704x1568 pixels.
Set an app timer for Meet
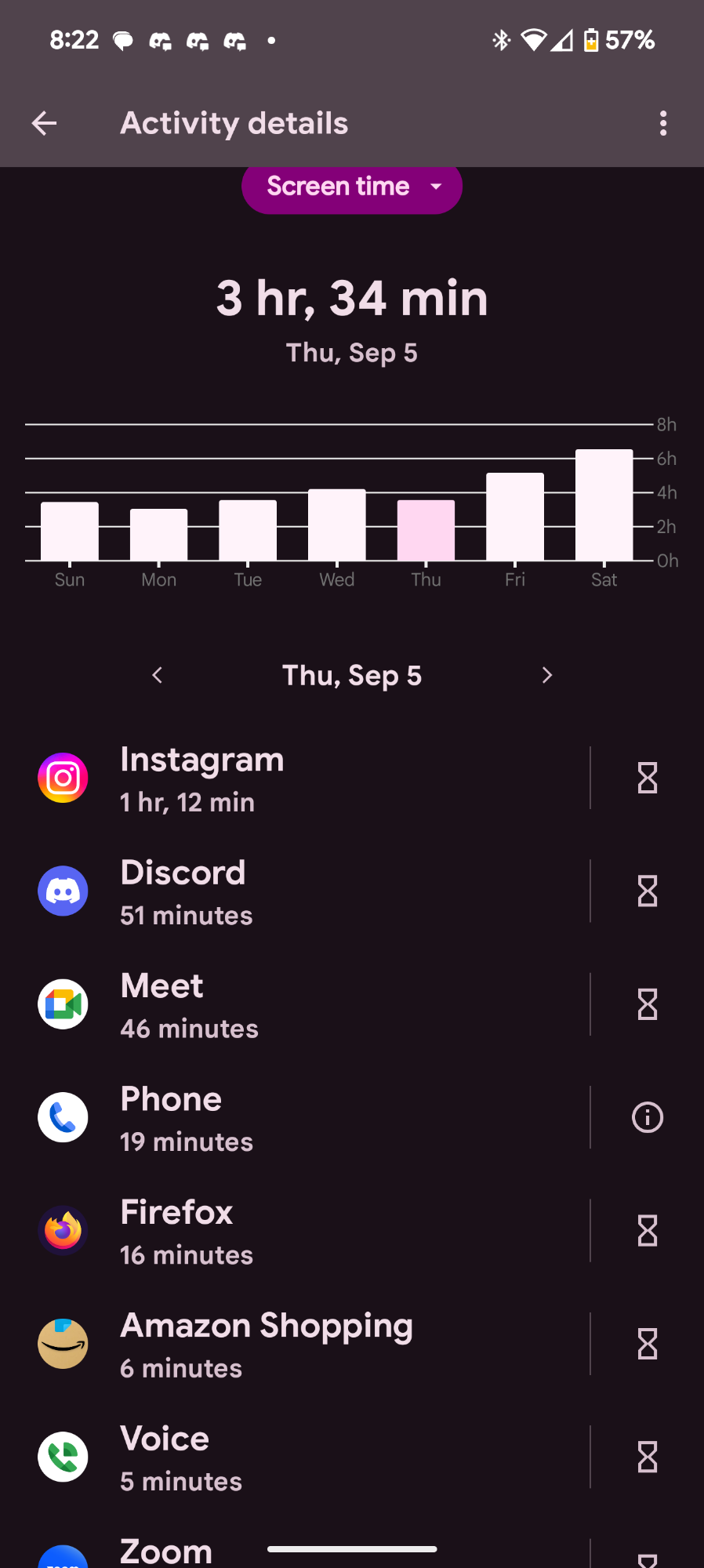[x=648, y=1004]
